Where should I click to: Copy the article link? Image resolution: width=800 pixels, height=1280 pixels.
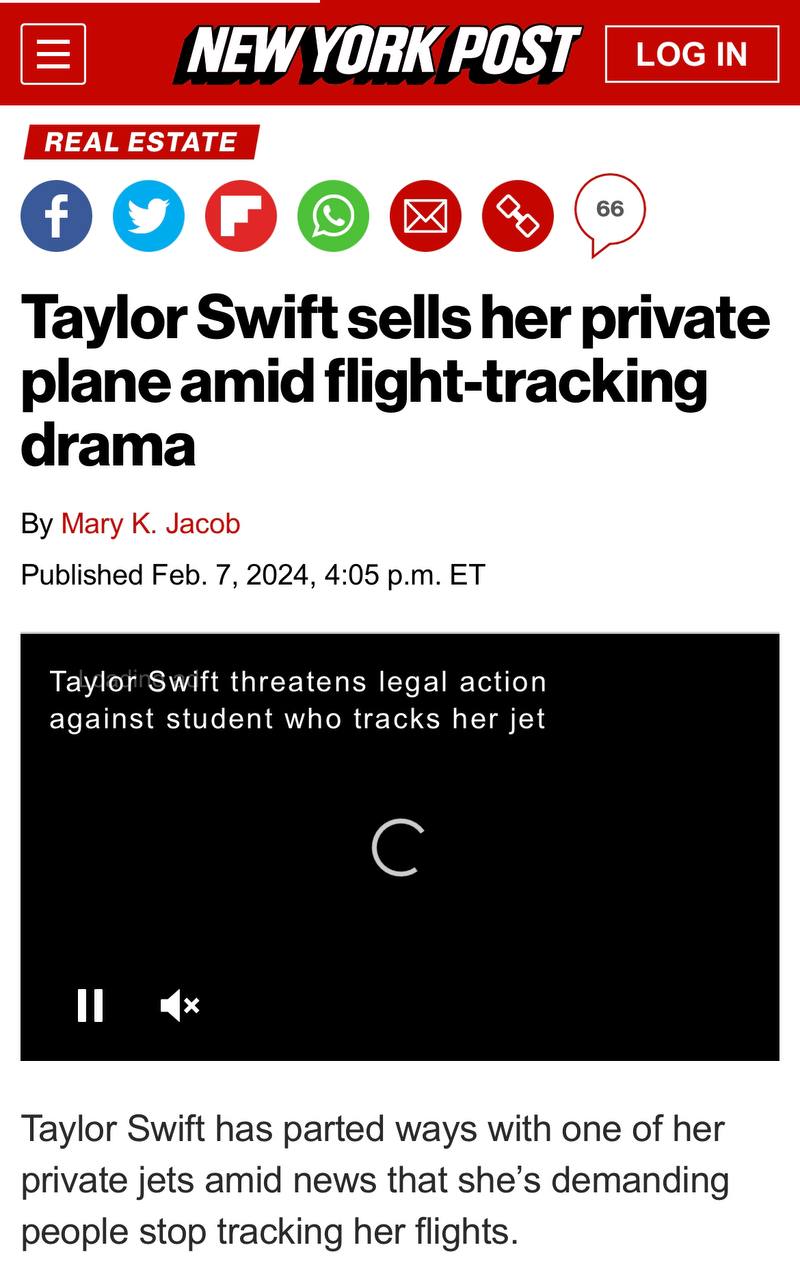click(517, 216)
